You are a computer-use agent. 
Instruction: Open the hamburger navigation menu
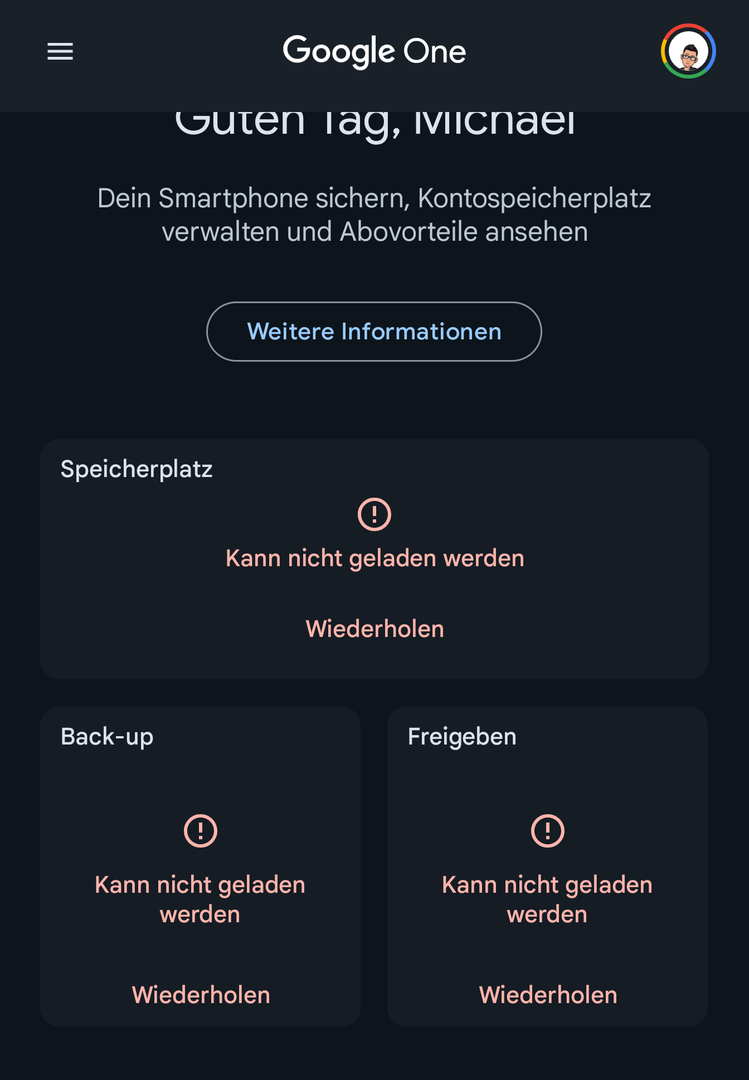click(x=60, y=52)
